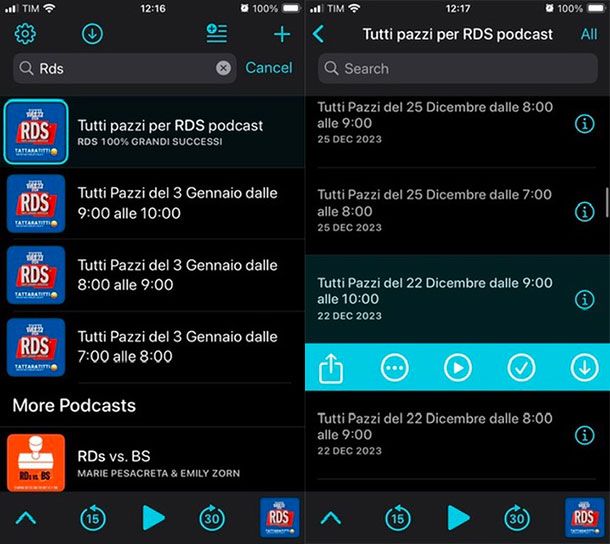Show info for 22 Dicembre 9:00-10:00 episode
Image resolution: width=610 pixels, height=544 pixels.
tap(585, 300)
